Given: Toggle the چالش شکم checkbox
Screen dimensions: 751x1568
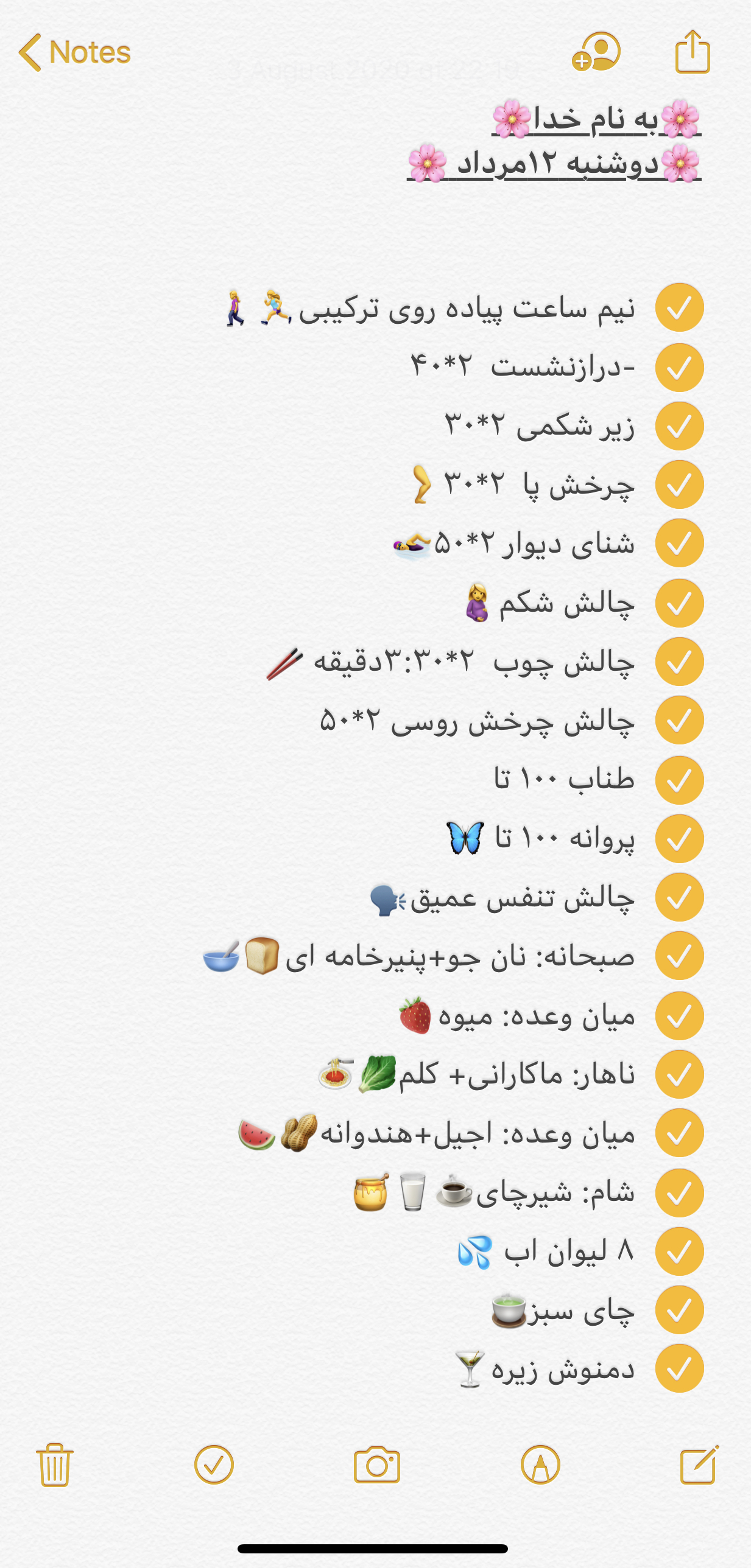Looking at the screenshot, I should pos(679,603).
